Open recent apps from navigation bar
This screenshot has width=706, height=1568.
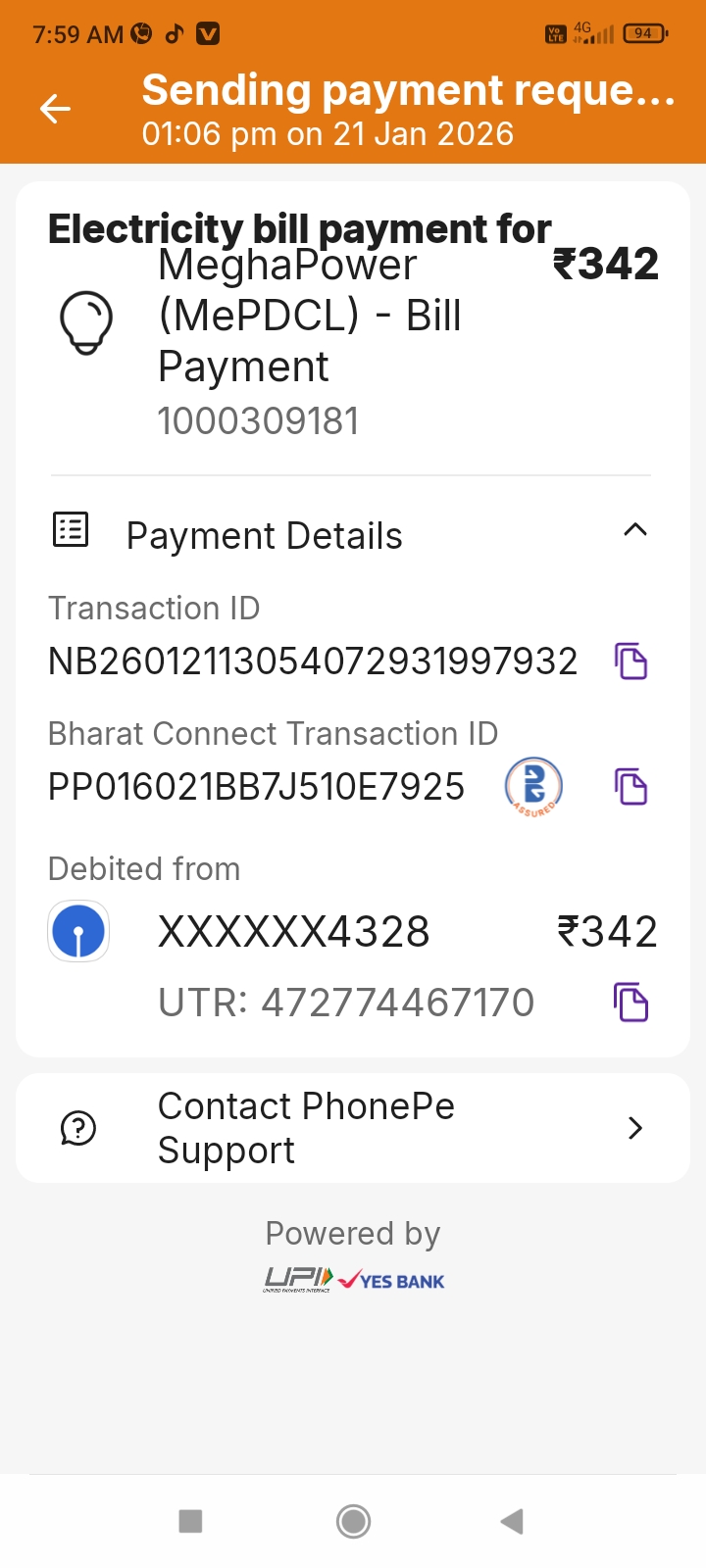tap(190, 1521)
